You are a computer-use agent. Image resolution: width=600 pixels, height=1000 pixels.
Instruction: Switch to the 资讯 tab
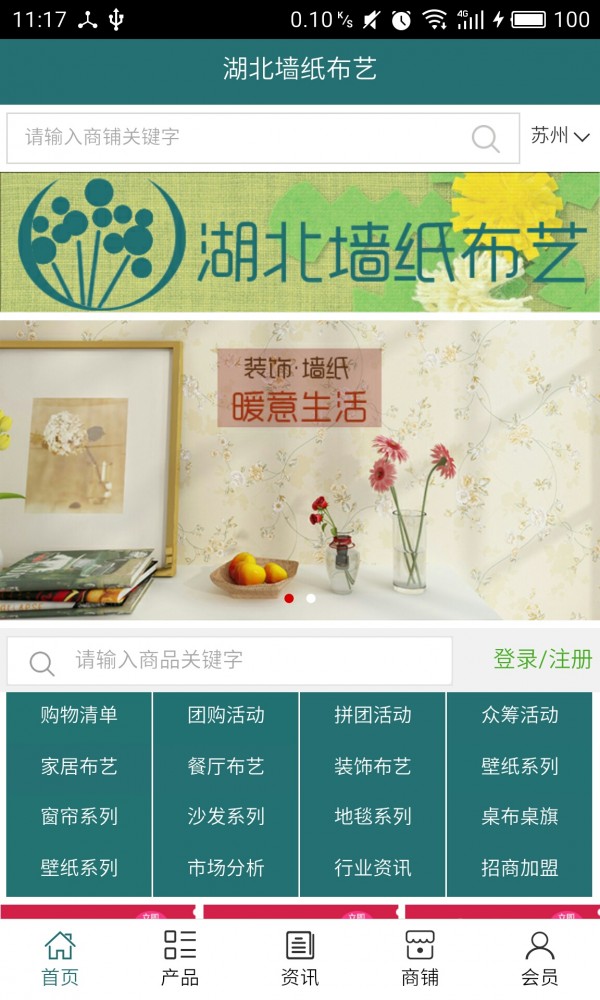point(300,958)
